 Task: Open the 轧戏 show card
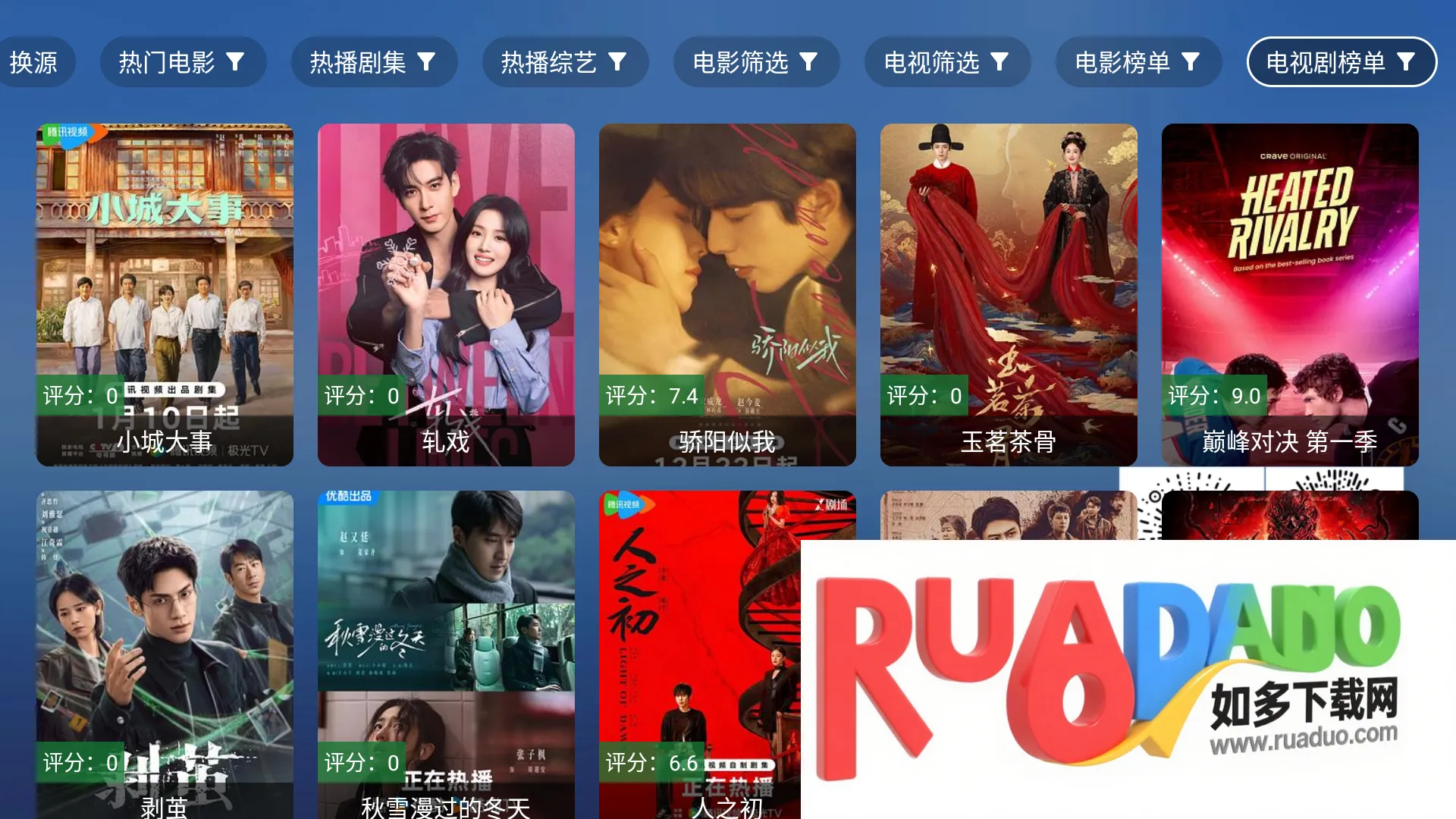[446, 294]
